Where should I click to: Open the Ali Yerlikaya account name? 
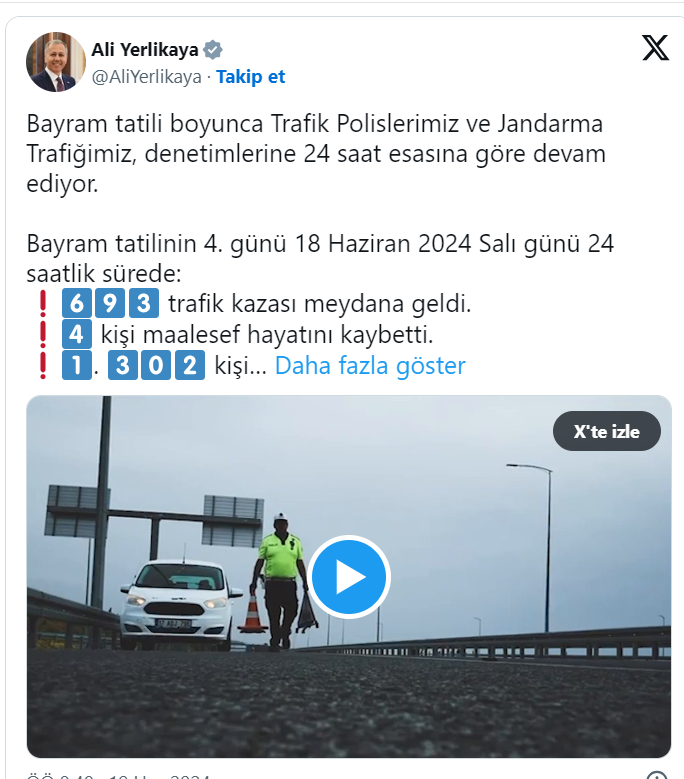tap(145, 50)
